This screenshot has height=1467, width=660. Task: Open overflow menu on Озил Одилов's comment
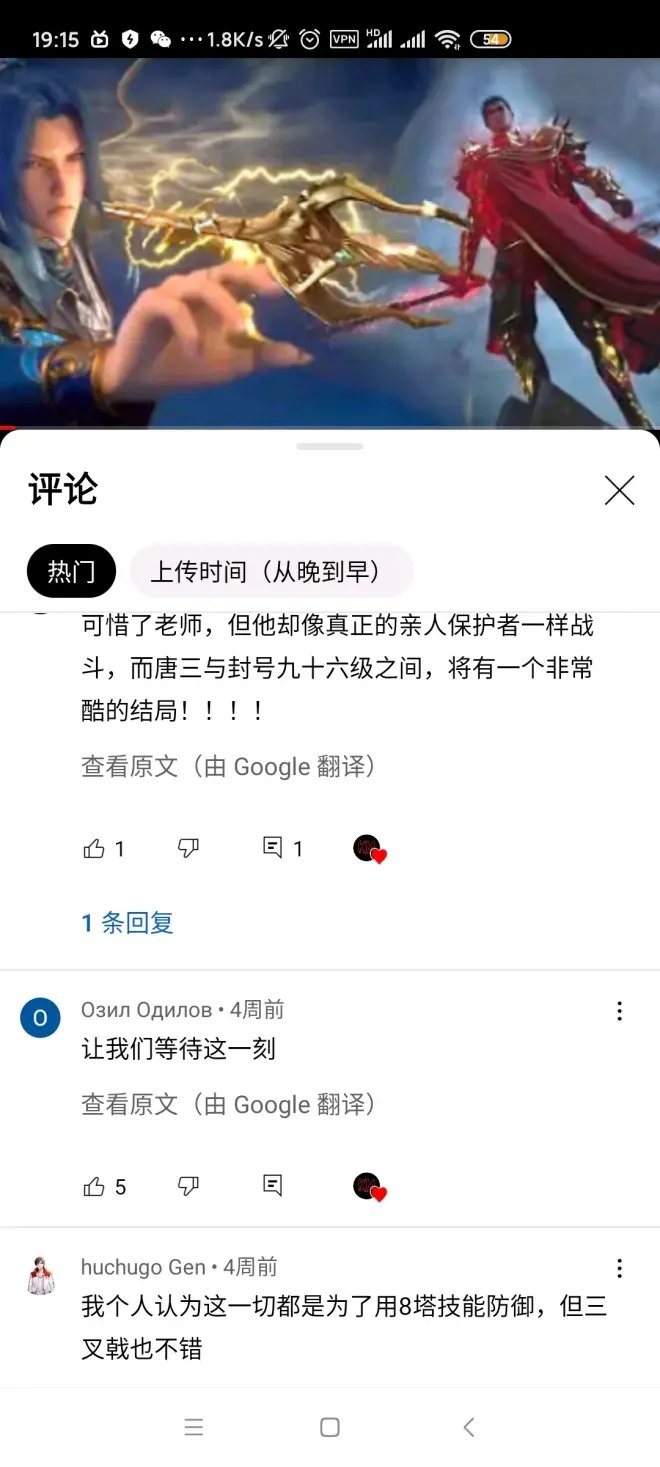[619, 1011]
